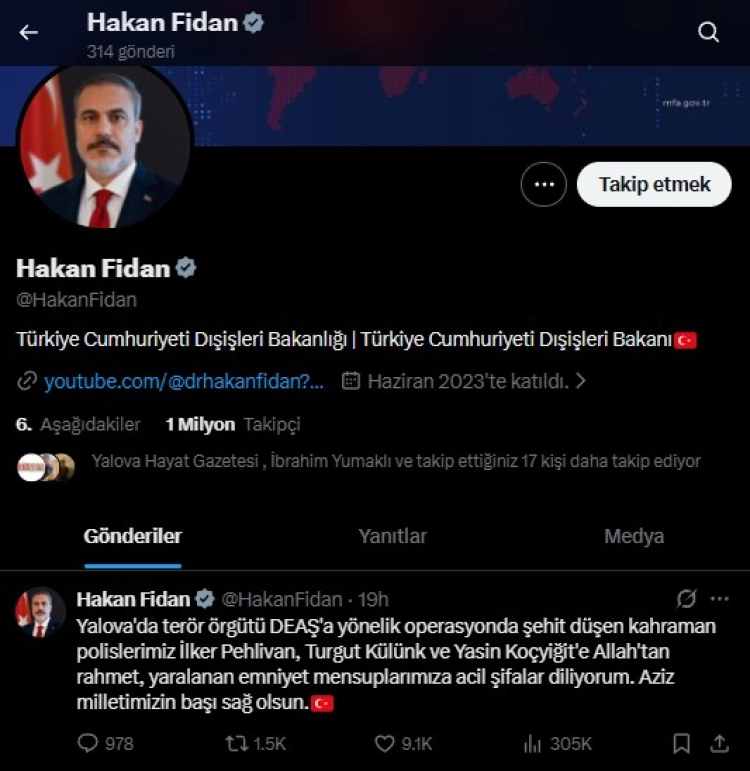
Task: Bookmark the Yalova post
Action: [x=681, y=743]
